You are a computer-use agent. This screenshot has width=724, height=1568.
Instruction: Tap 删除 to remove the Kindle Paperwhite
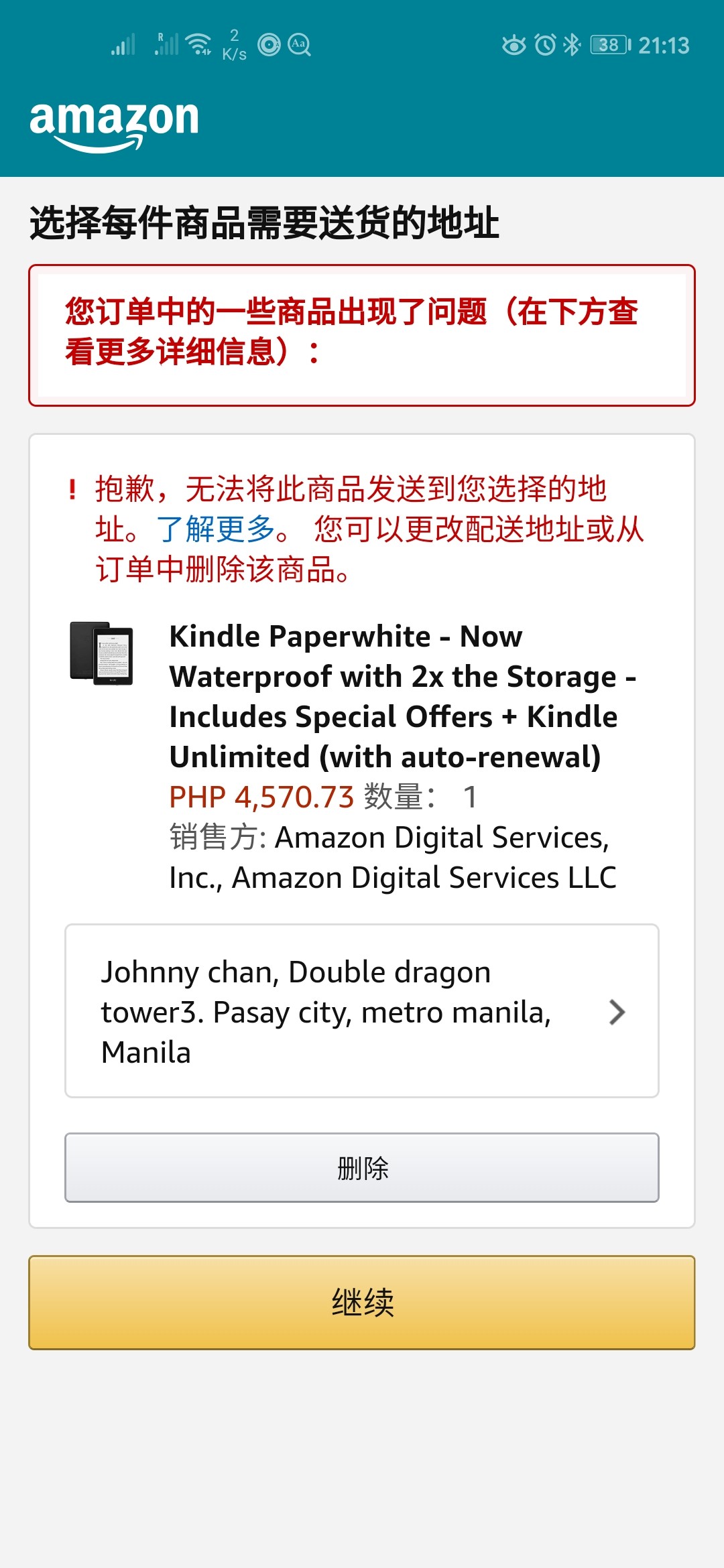coord(362,1168)
